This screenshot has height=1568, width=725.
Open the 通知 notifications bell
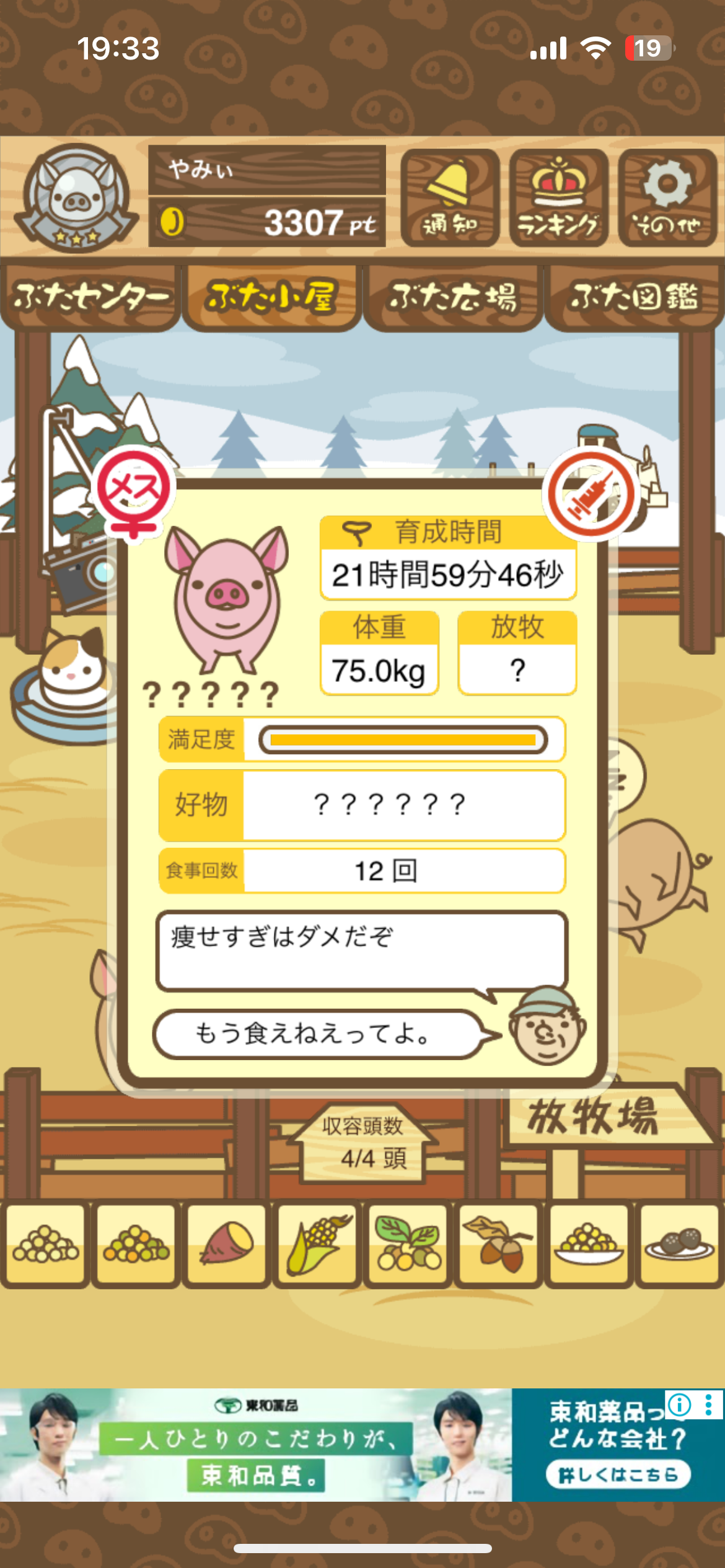coord(450,198)
